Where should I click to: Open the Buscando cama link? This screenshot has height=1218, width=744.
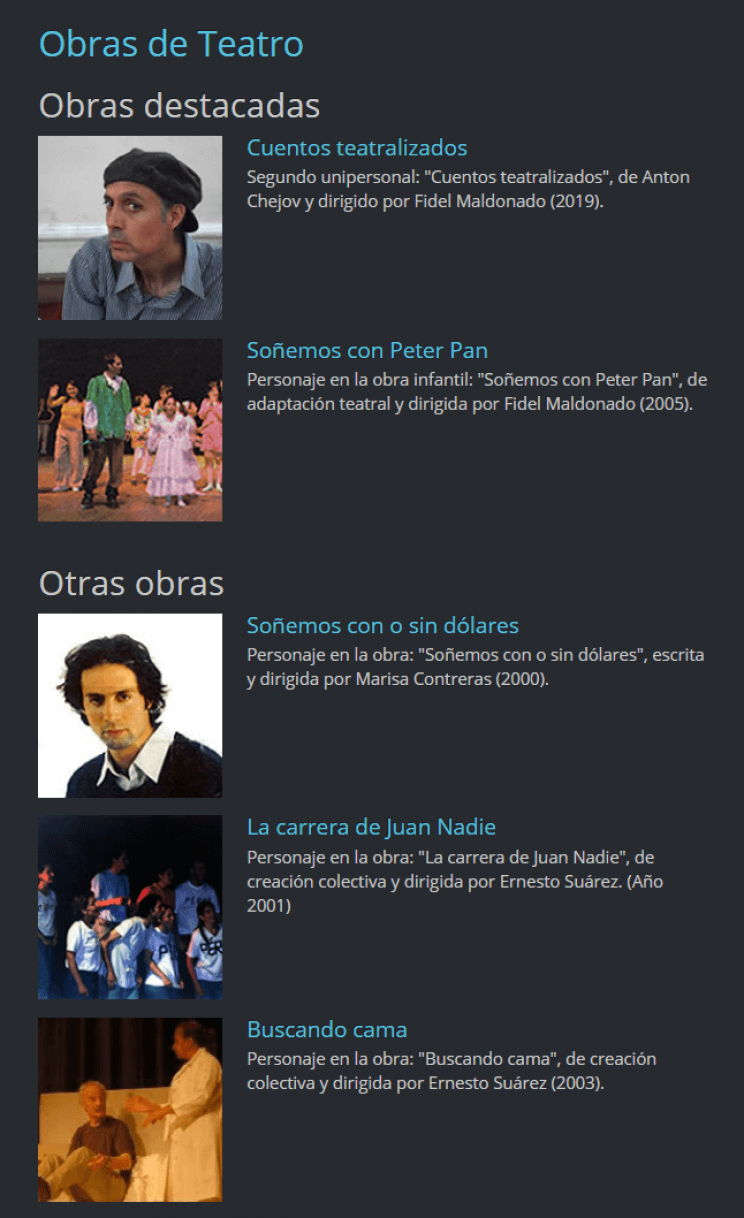tap(327, 1030)
